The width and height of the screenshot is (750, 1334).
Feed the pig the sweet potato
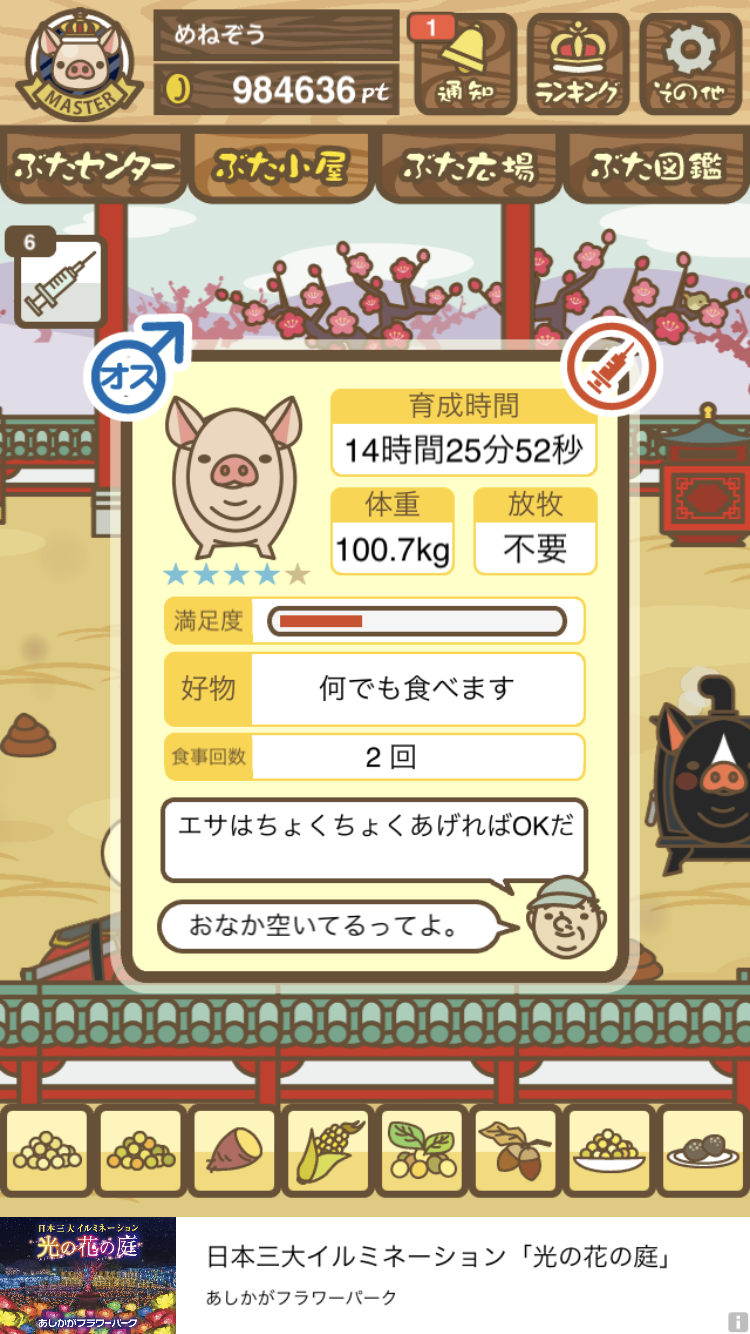(x=233, y=1153)
